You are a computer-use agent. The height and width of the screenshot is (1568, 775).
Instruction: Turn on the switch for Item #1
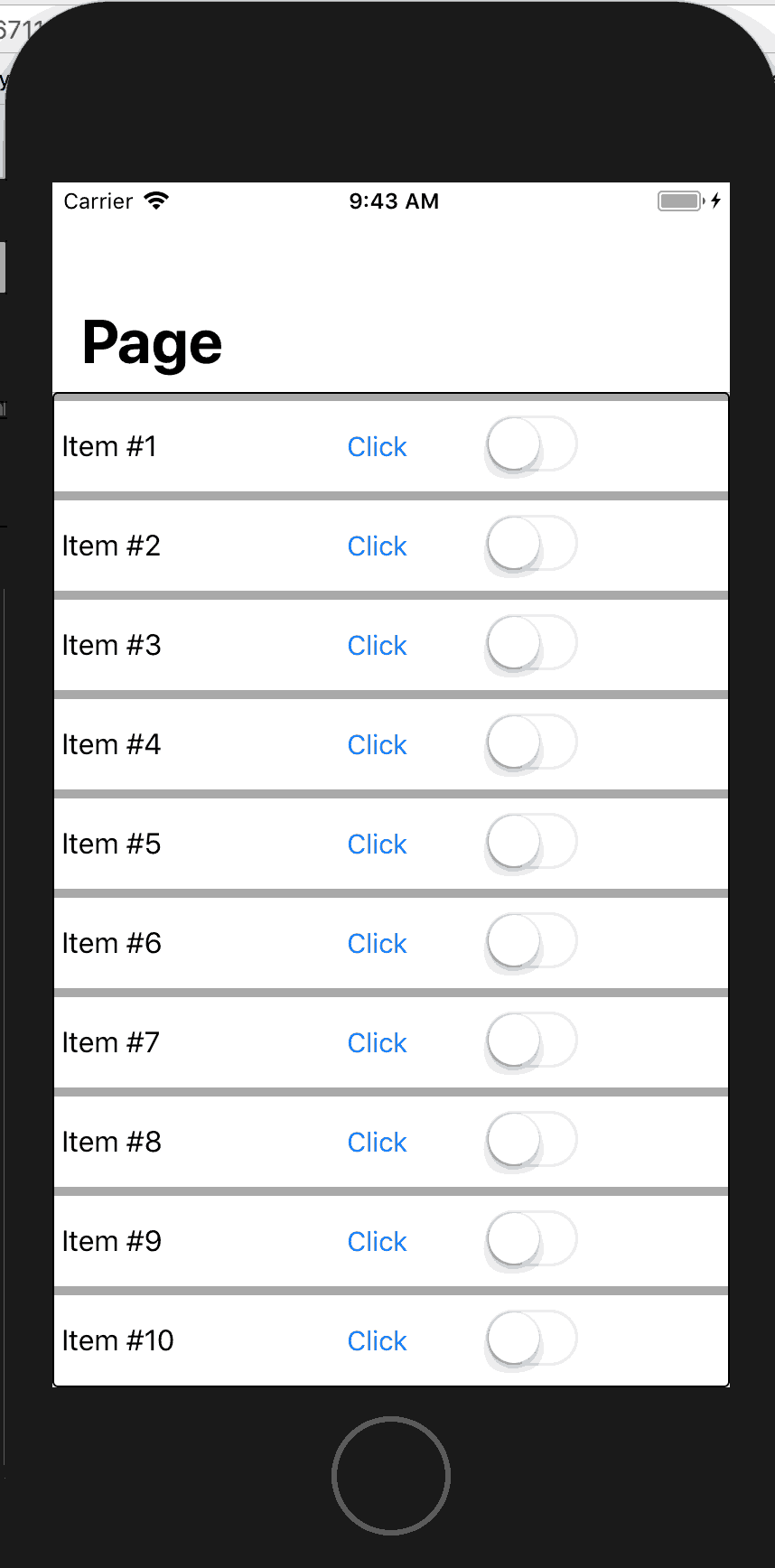coord(531,444)
